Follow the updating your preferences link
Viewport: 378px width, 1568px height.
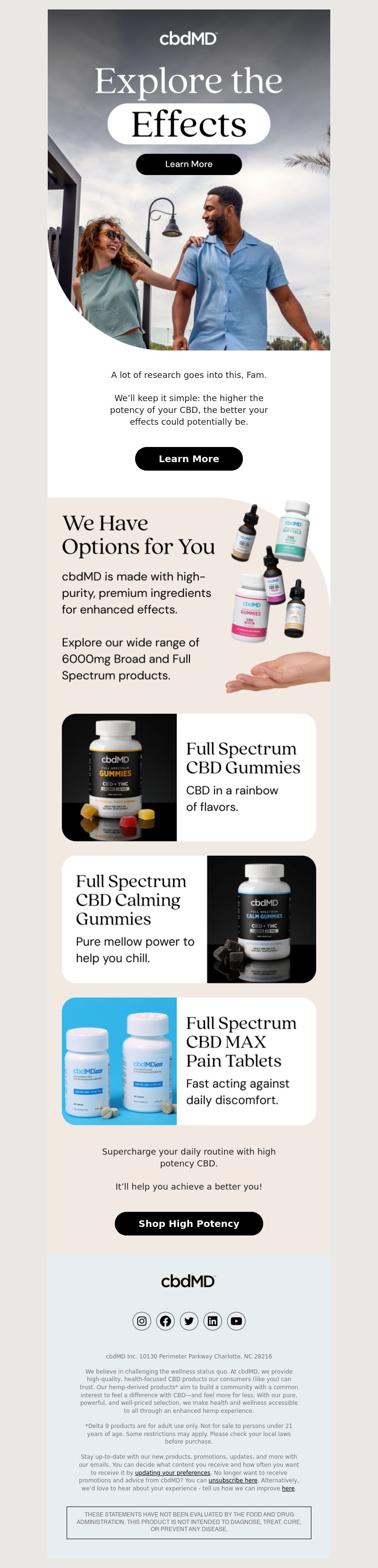coord(172,1473)
